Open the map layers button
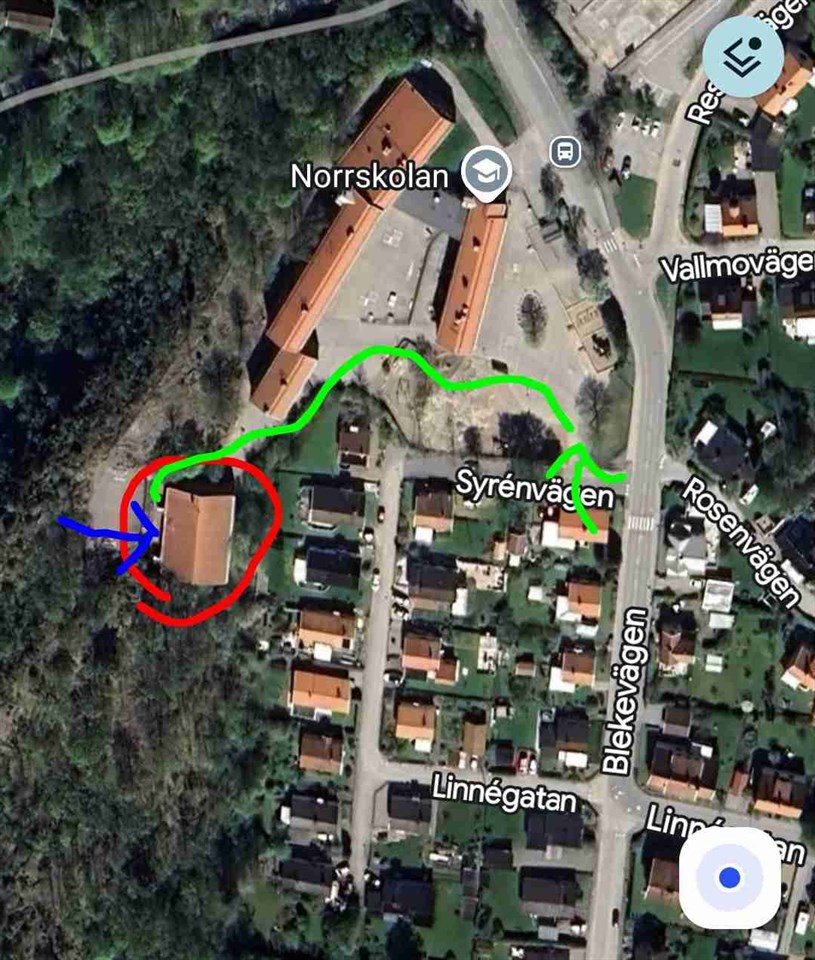Screen dimensions: 815x960 [x=743, y=57]
